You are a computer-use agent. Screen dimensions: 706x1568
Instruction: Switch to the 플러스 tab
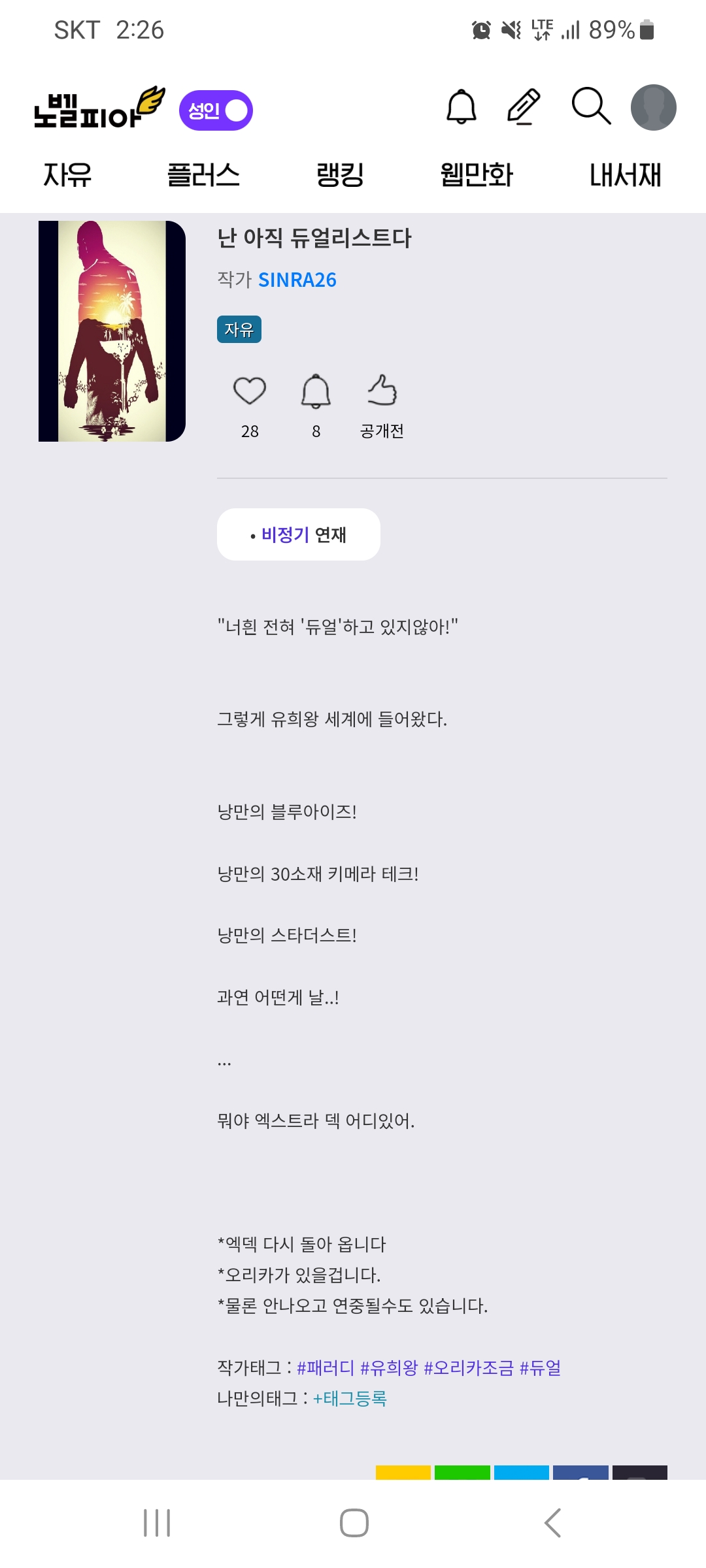click(203, 175)
